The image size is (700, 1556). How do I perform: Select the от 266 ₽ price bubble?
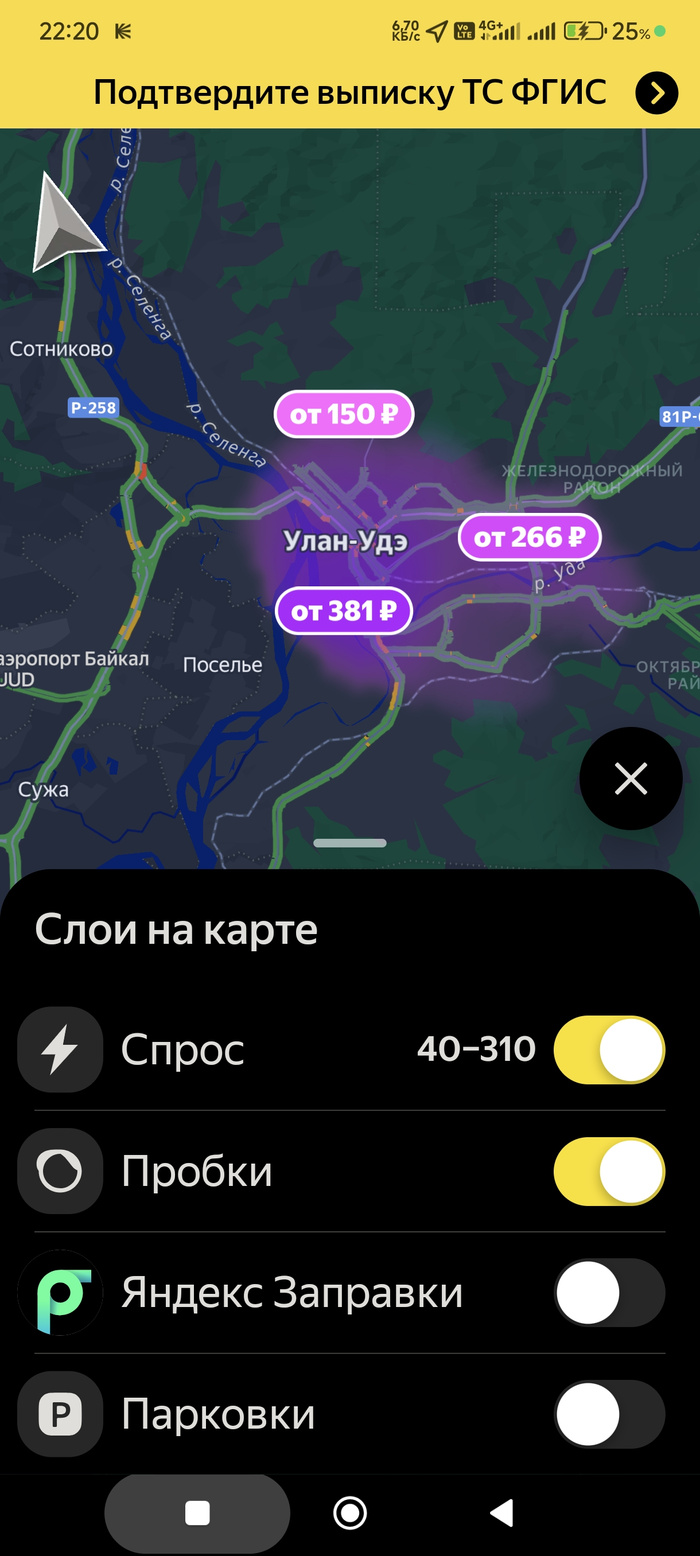pyautogui.click(x=529, y=538)
